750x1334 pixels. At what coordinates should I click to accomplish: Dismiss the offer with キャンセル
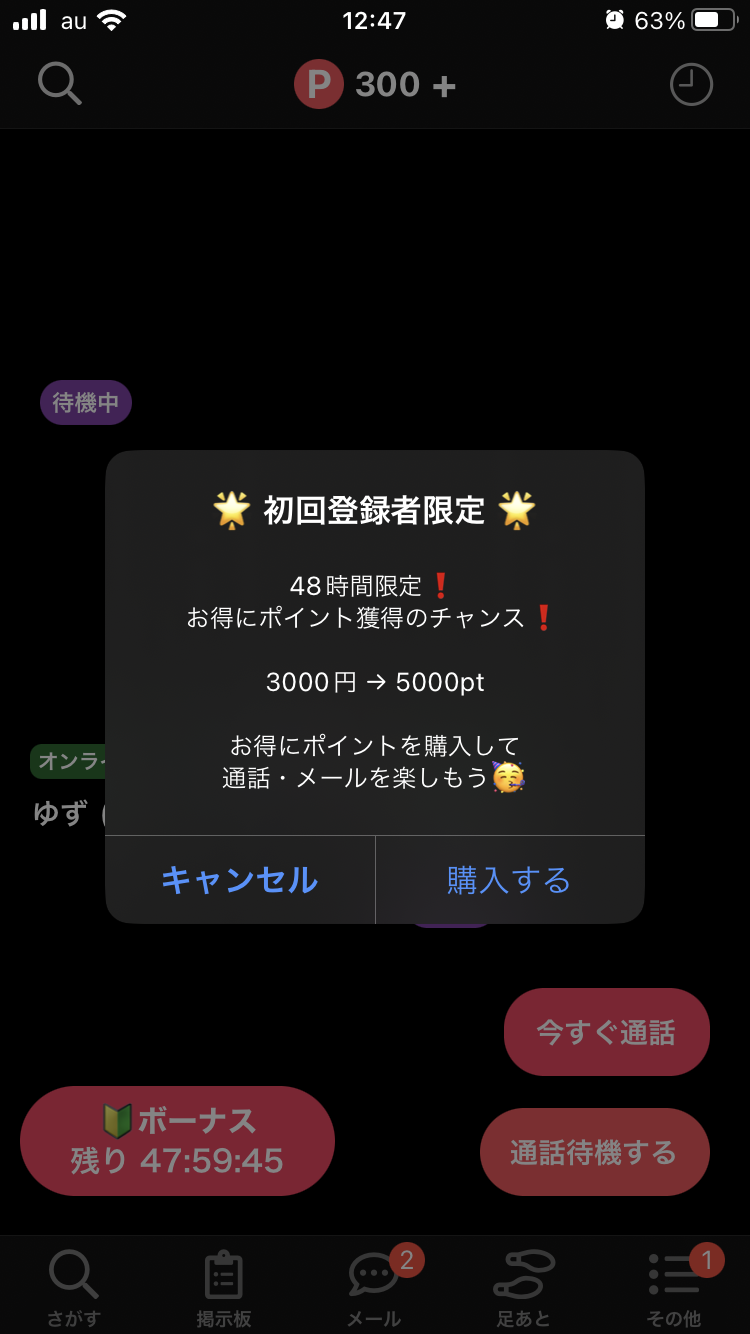click(x=240, y=880)
